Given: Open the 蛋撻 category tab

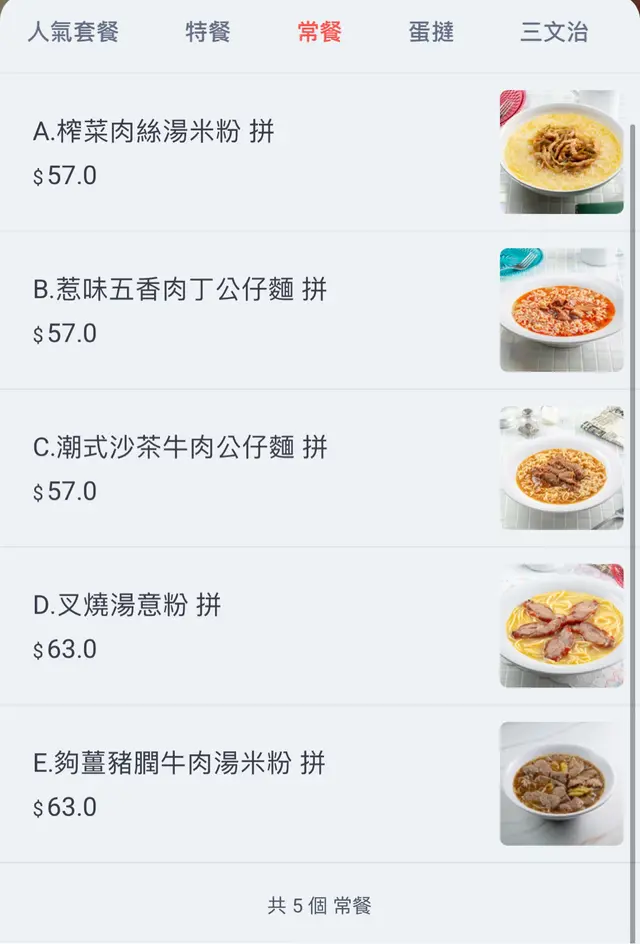Looking at the screenshot, I should (431, 32).
